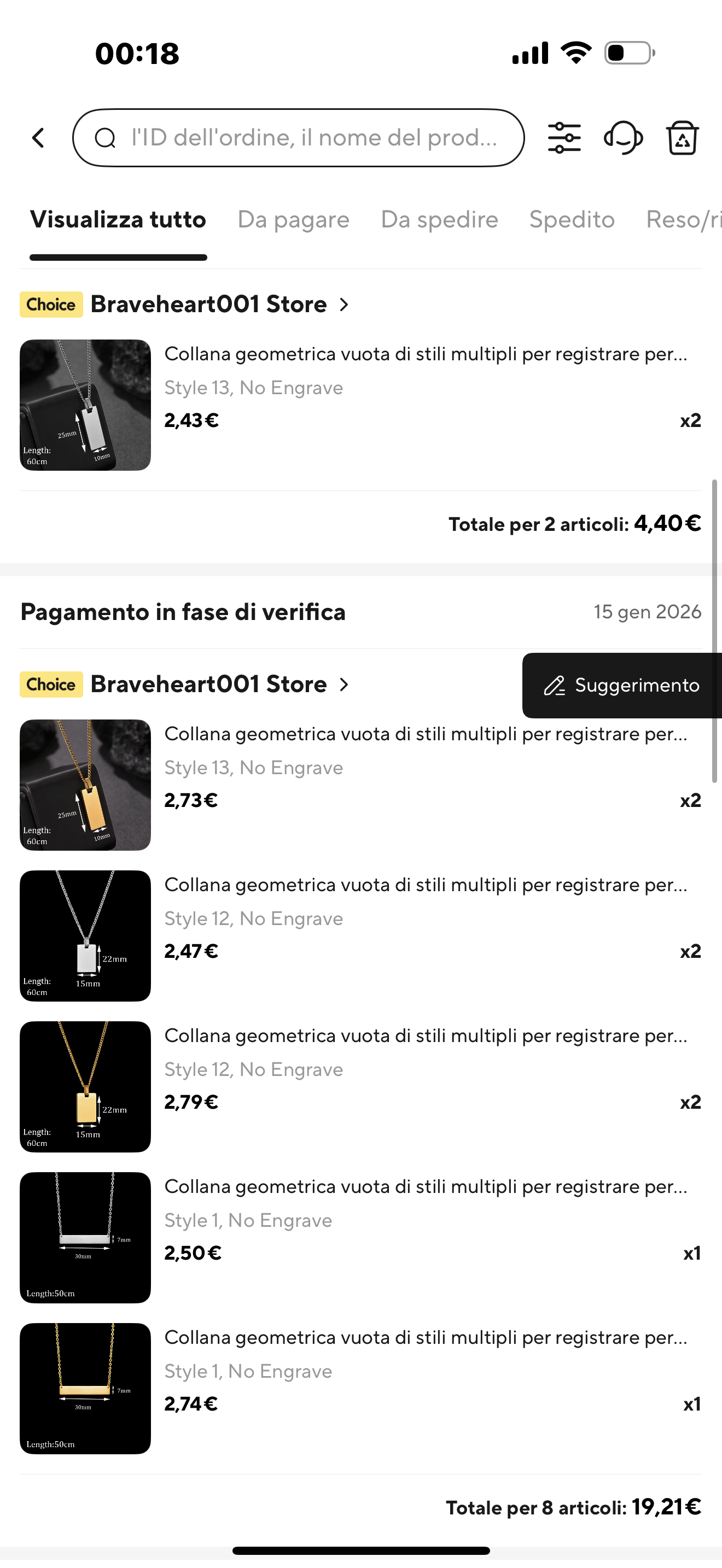Click the recycle bin icon
The width and height of the screenshot is (722, 1568).
(x=682, y=138)
